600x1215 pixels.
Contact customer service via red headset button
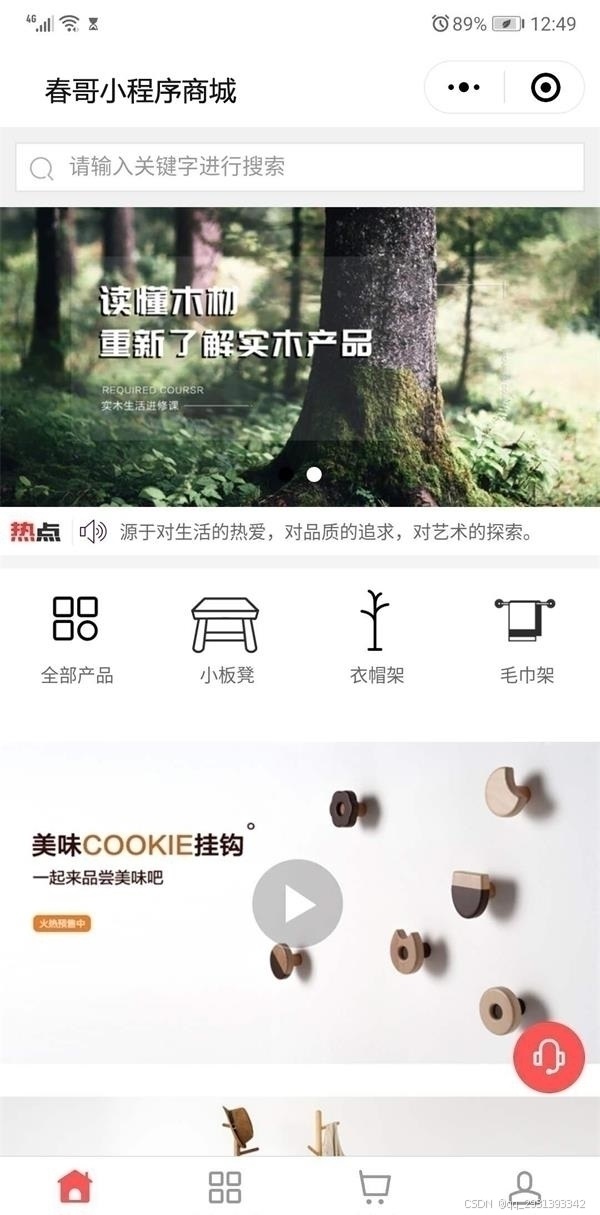(x=548, y=1057)
